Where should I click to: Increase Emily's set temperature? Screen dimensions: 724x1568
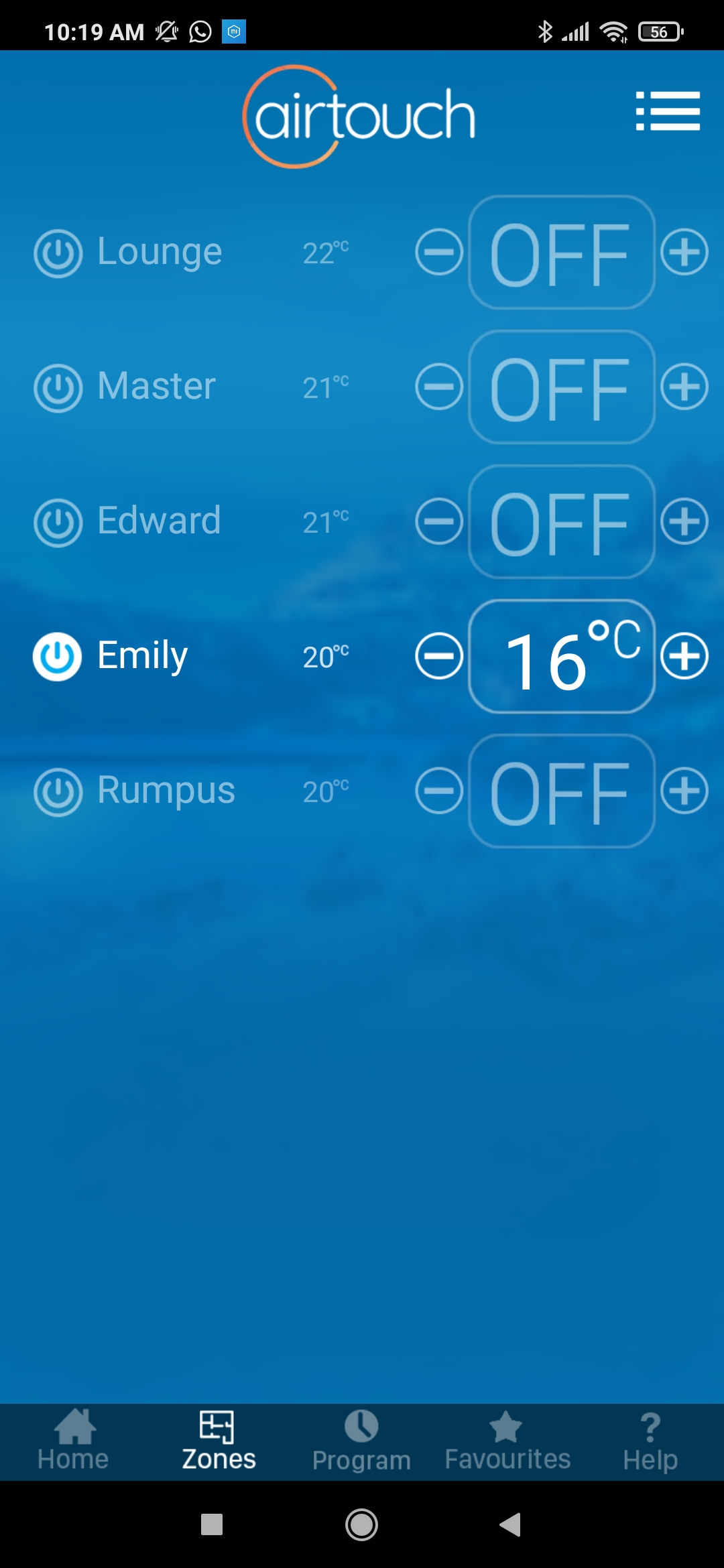684,656
